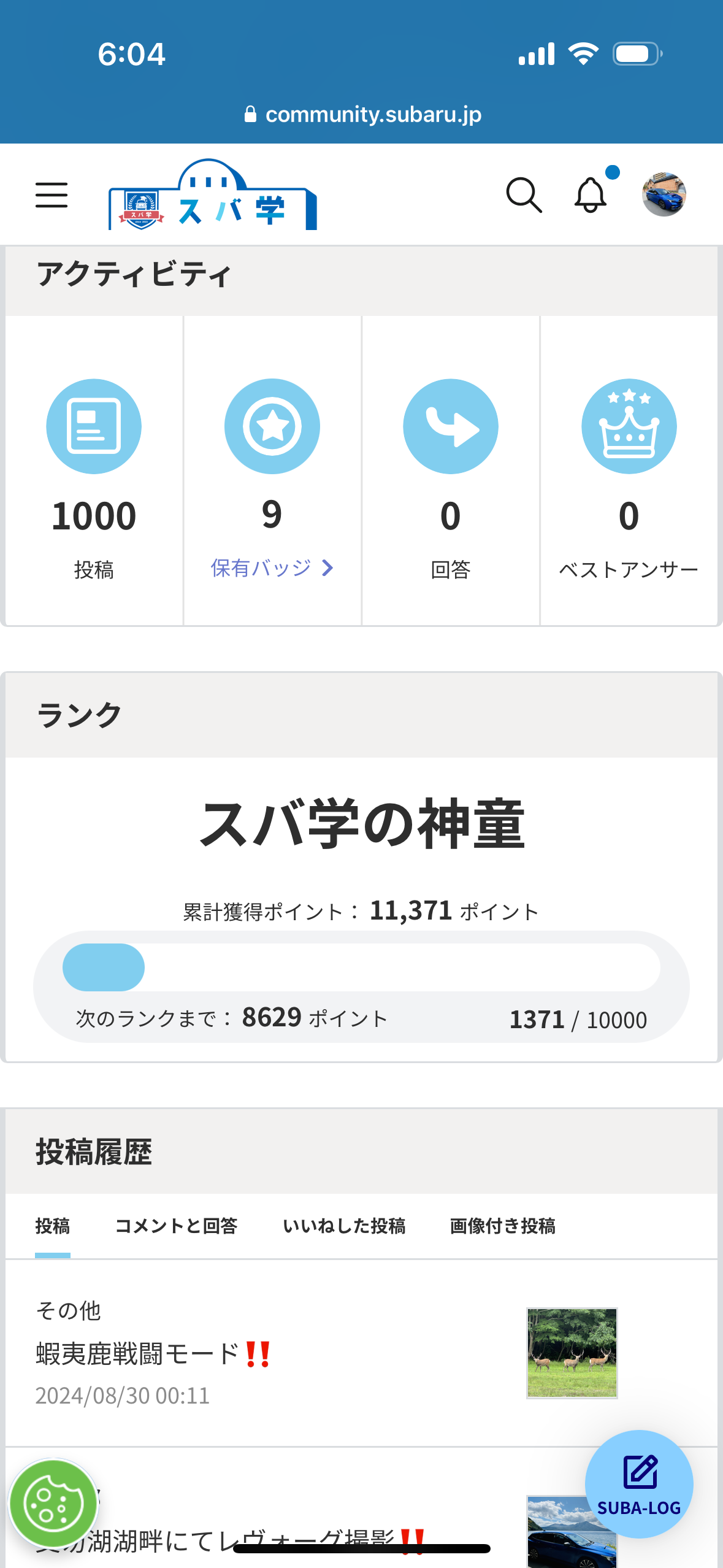The width and height of the screenshot is (723, 1568).
Task: Switch to the コメントと回答 tab
Action: (x=176, y=1226)
